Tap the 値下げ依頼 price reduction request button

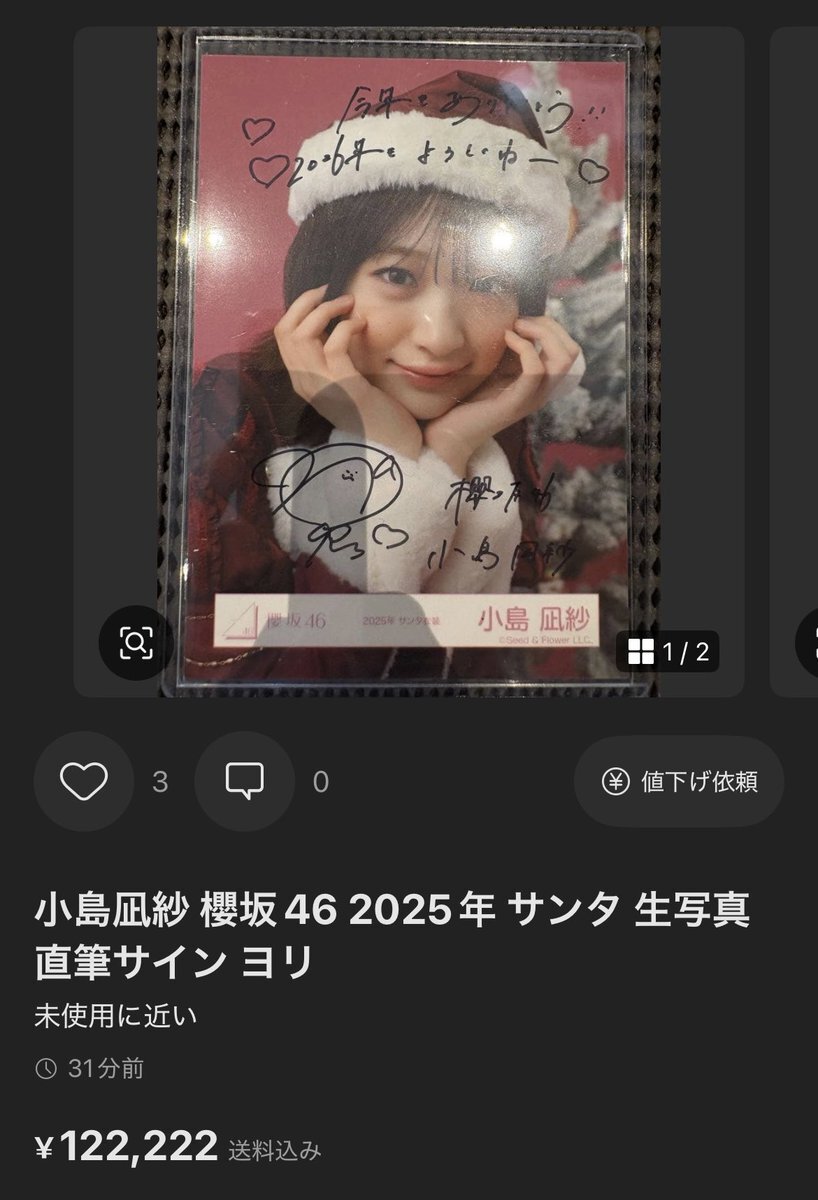[679, 781]
